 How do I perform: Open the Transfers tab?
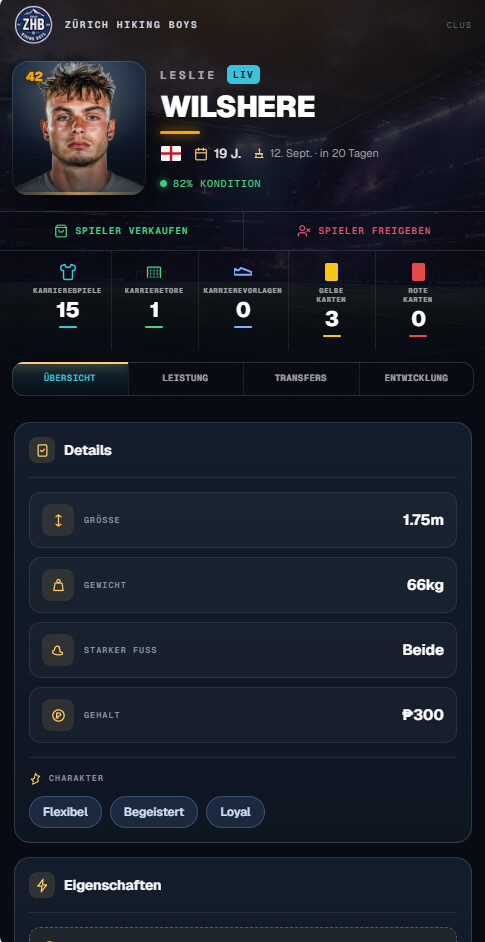pyautogui.click(x=300, y=378)
